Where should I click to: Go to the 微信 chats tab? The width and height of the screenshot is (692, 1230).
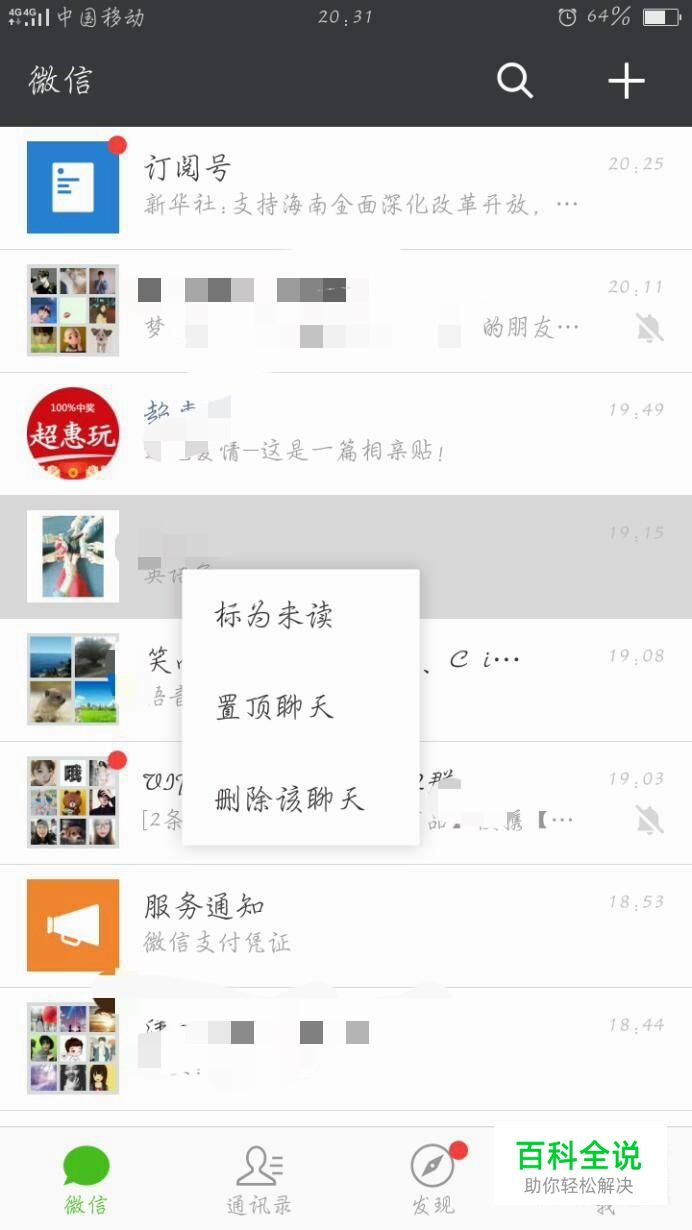(86, 1180)
